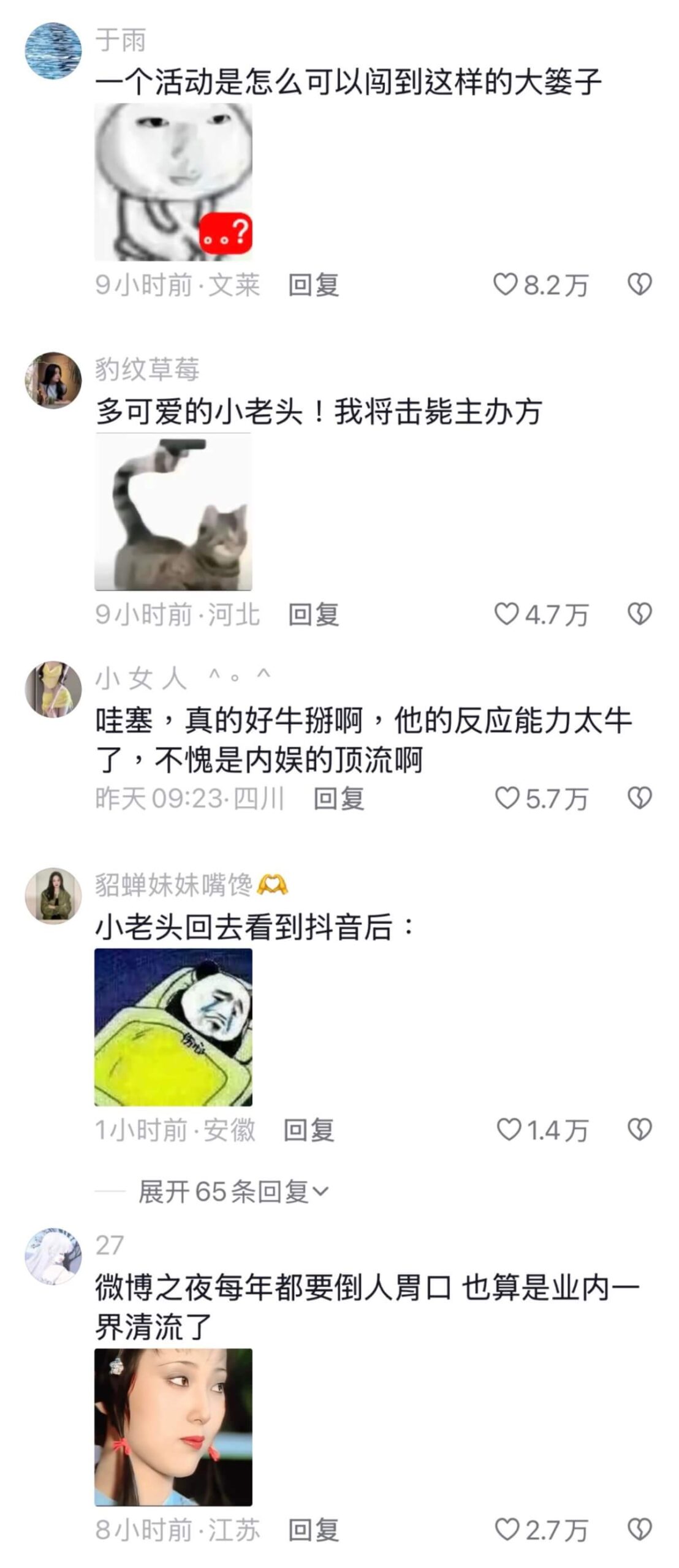Reply to 于雨's comment
This screenshot has width=679, height=1568.
tap(313, 285)
